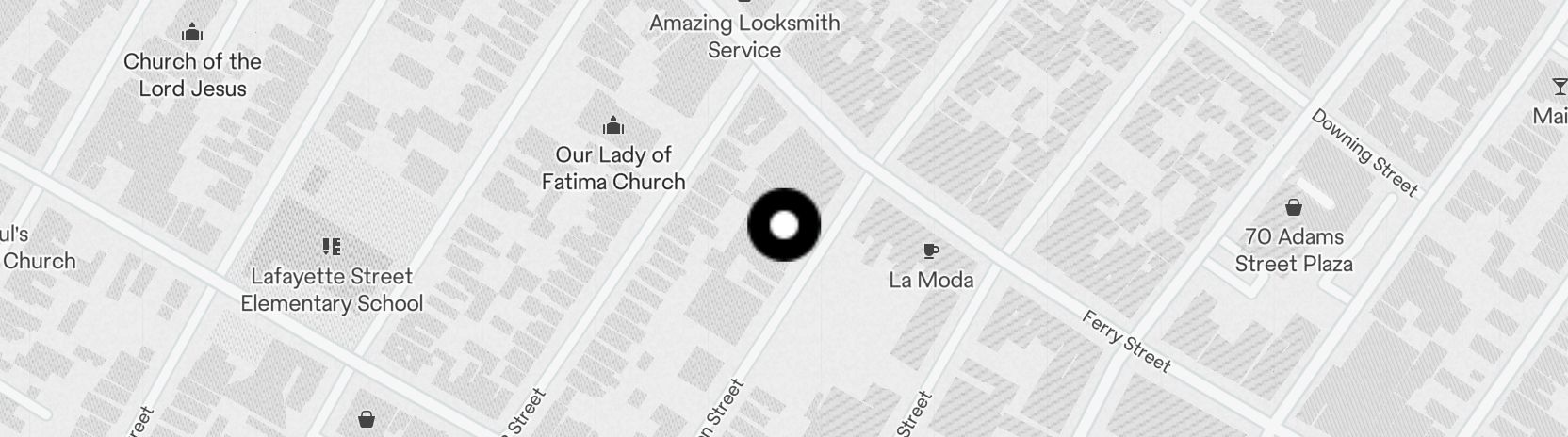The width and height of the screenshot is (1568, 437).
Task: Select the La Moda cafe pin
Action: coord(931,251)
